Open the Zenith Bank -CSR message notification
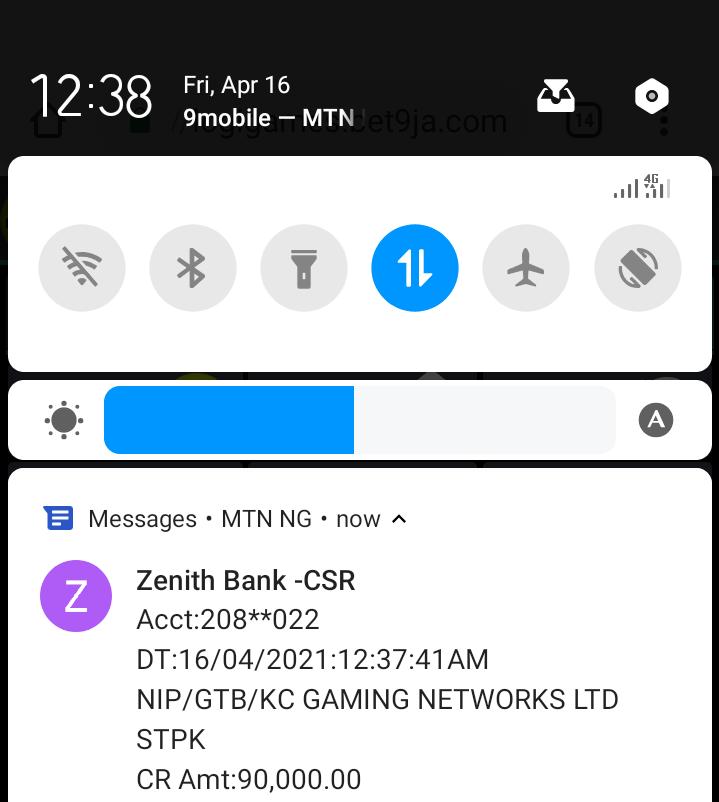Viewport: 719px width, 802px height. coord(376,680)
